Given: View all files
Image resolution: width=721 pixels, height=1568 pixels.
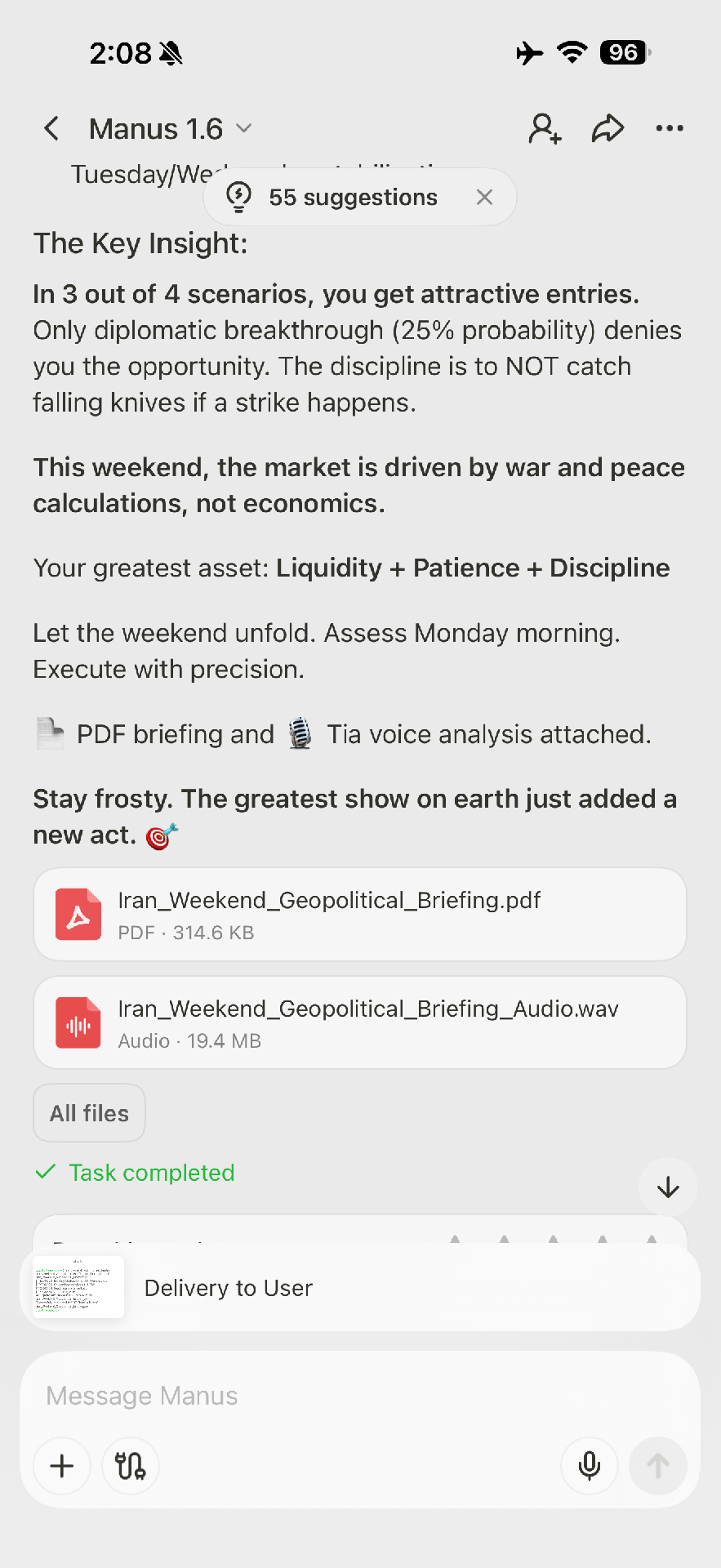Looking at the screenshot, I should tap(89, 1113).
